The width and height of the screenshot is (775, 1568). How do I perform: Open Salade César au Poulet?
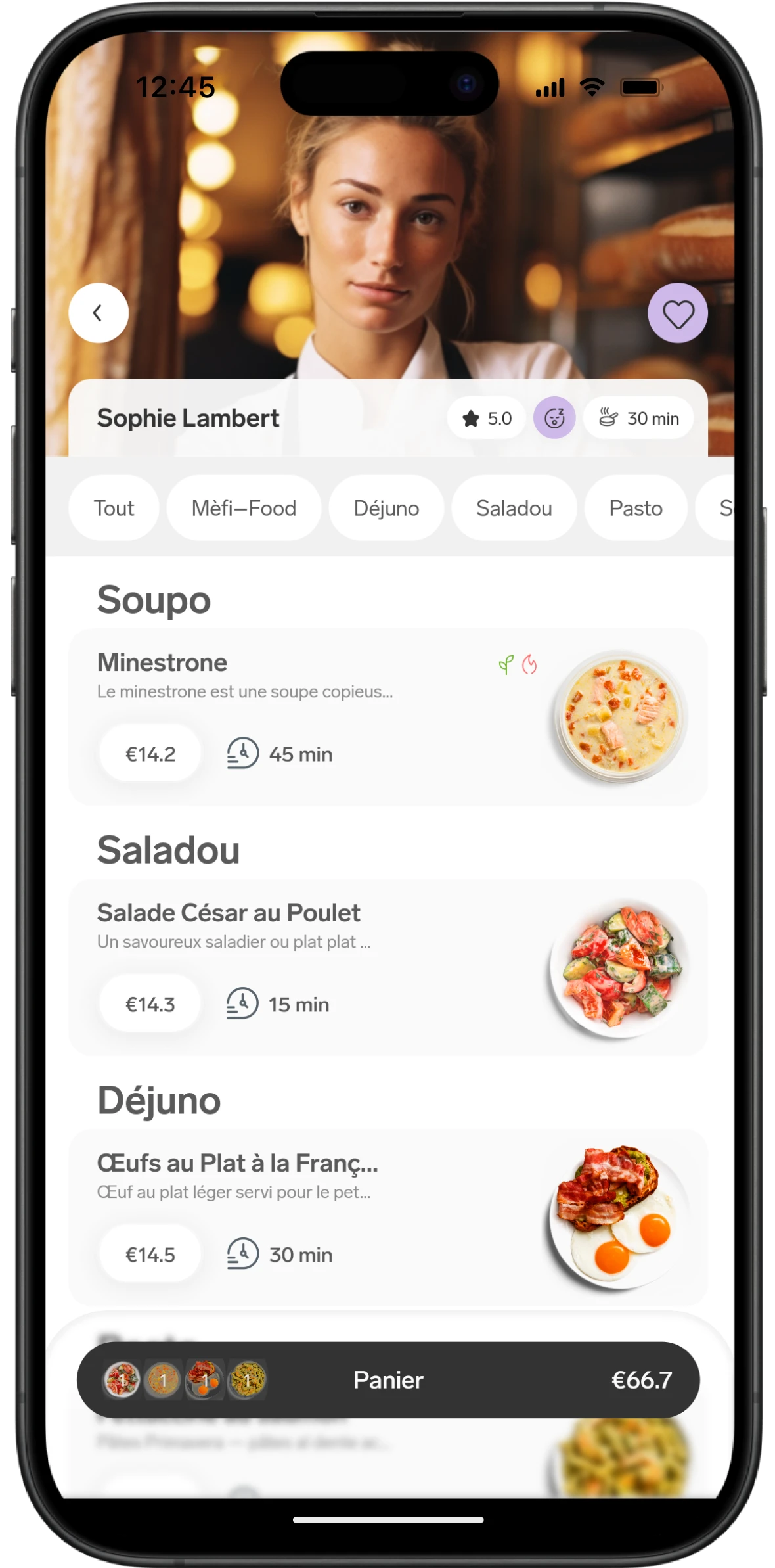[x=387, y=967]
